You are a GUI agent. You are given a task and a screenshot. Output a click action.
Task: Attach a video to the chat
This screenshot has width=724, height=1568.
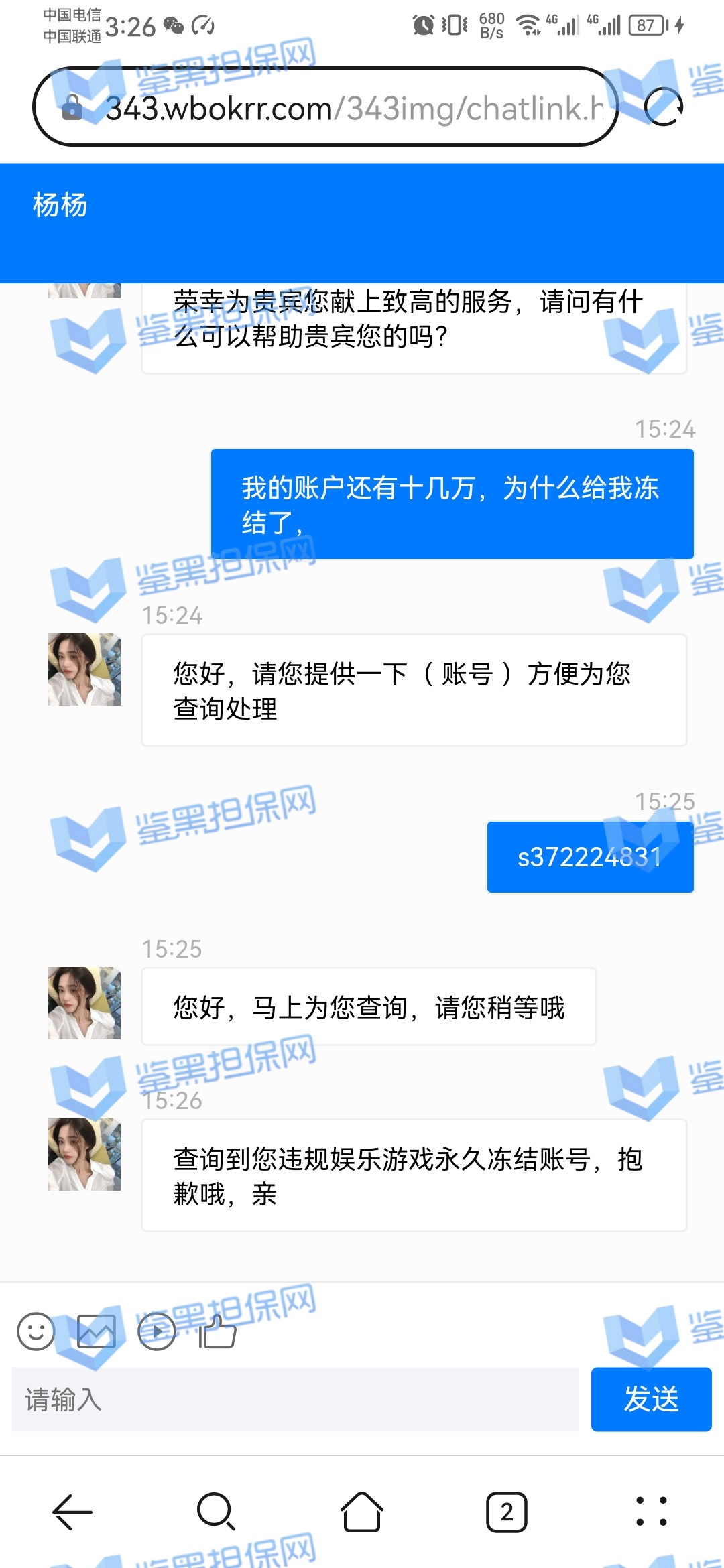pos(157,1331)
